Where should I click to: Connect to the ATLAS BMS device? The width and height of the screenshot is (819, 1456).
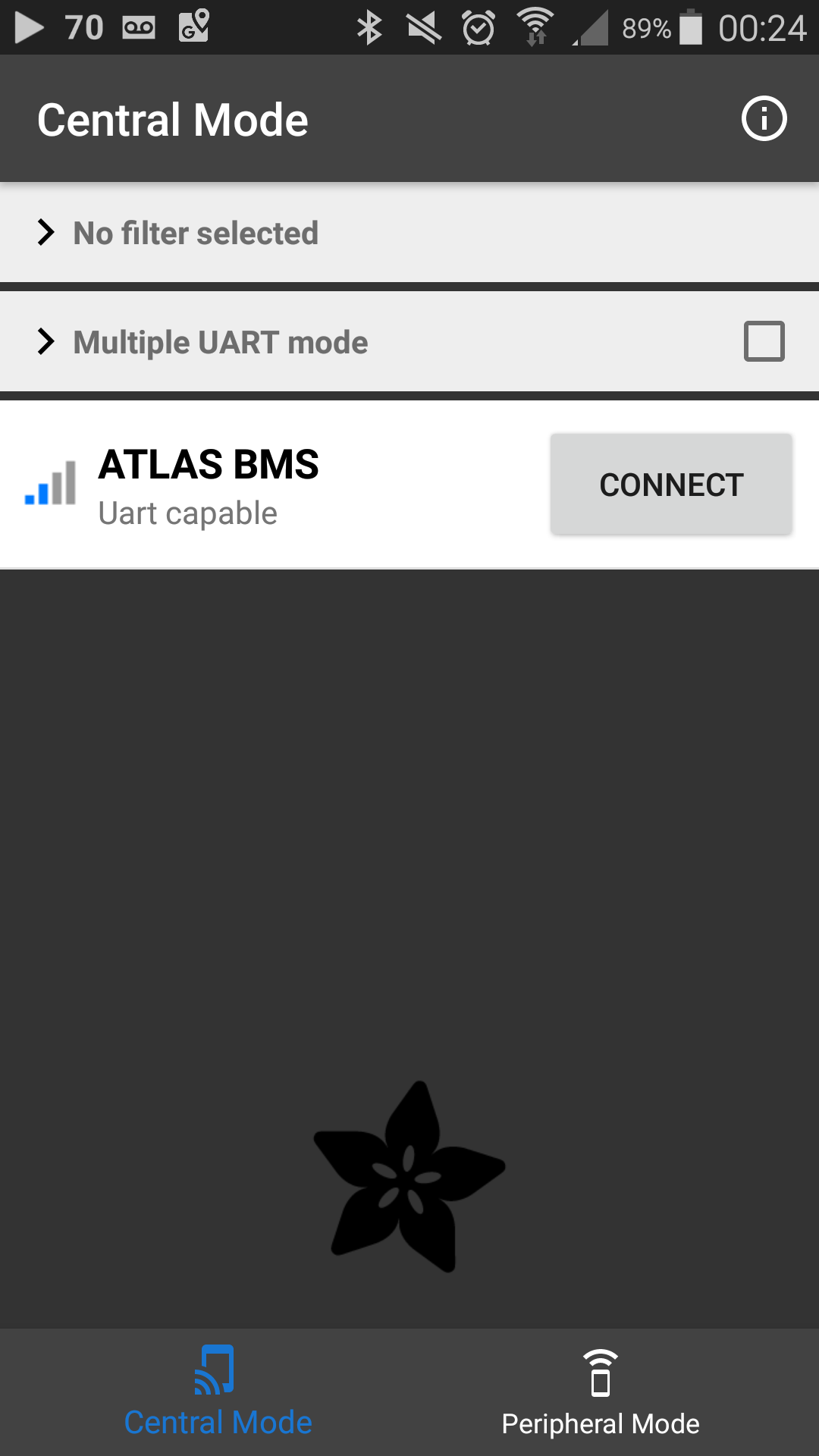click(x=671, y=485)
